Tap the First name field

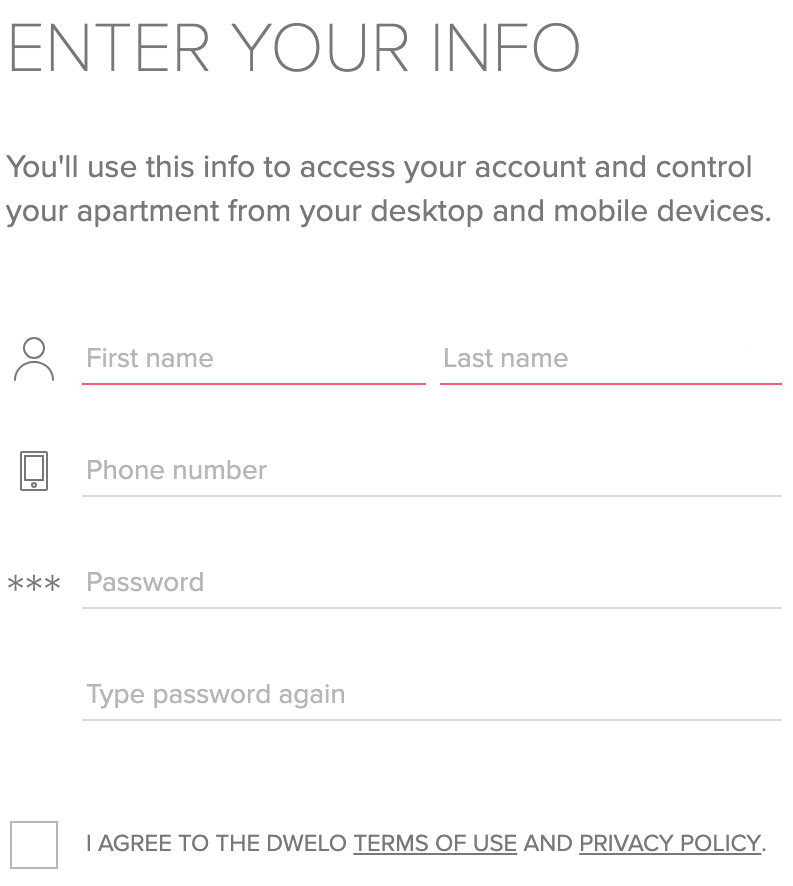pos(253,359)
